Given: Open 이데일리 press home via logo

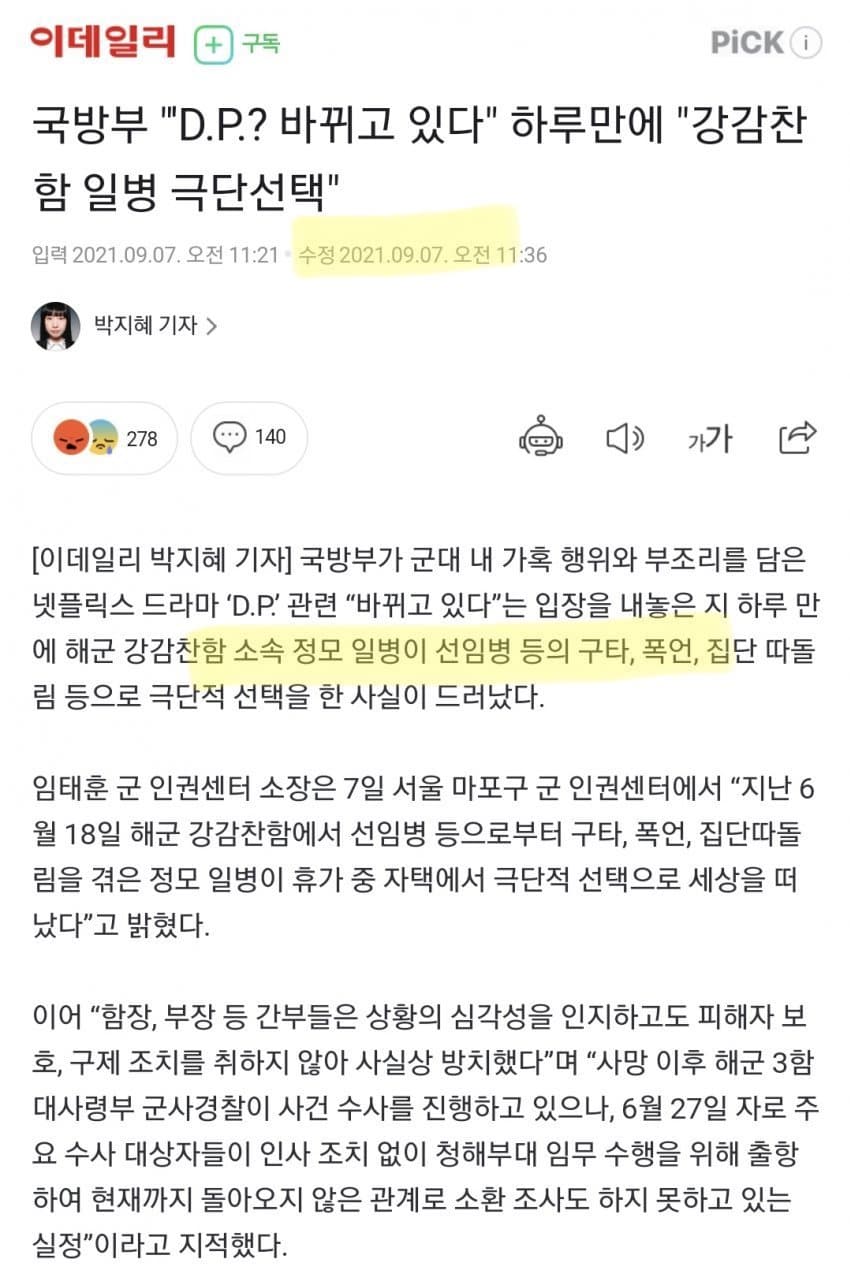Looking at the screenshot, I should pos(102,41).
